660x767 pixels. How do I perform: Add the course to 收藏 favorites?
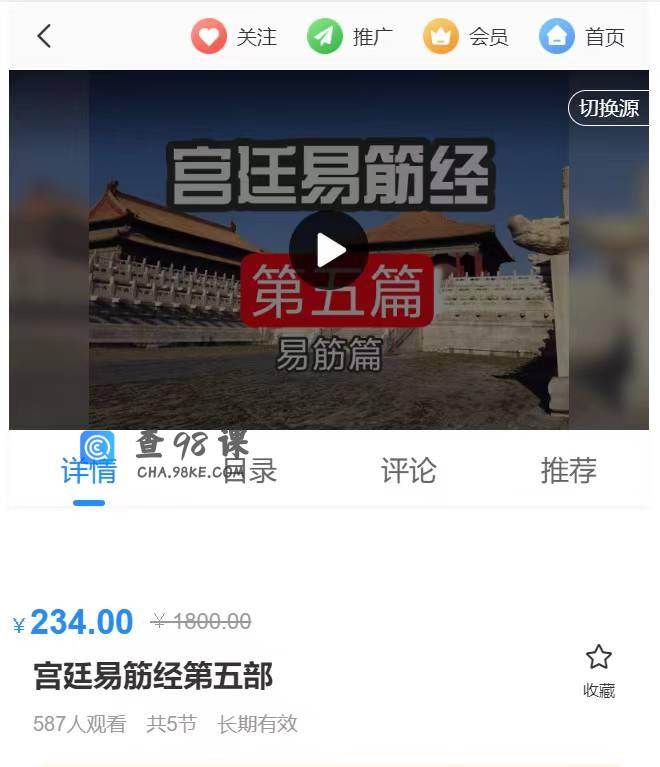click(x=598, y=670)
